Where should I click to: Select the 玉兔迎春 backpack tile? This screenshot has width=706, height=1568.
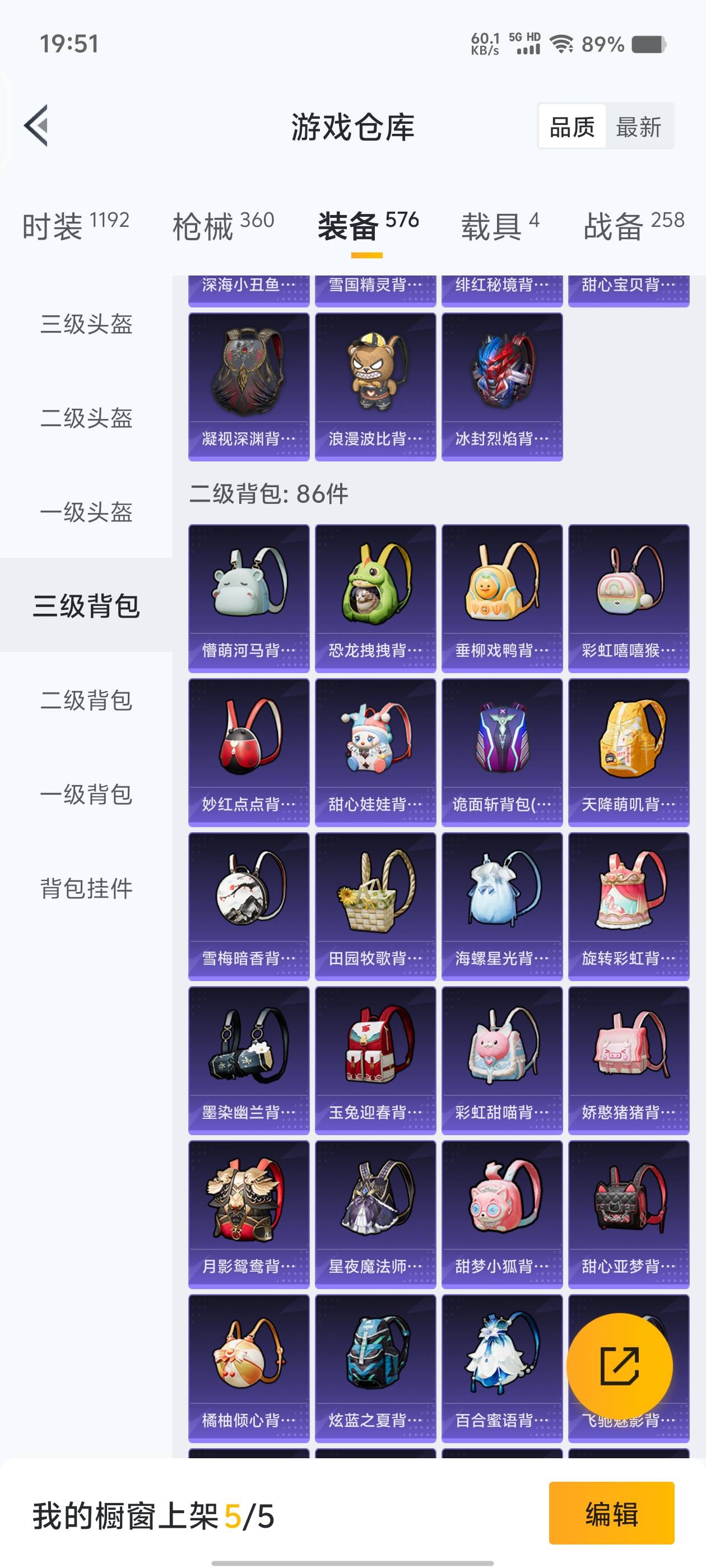[x=375, y=1060]
